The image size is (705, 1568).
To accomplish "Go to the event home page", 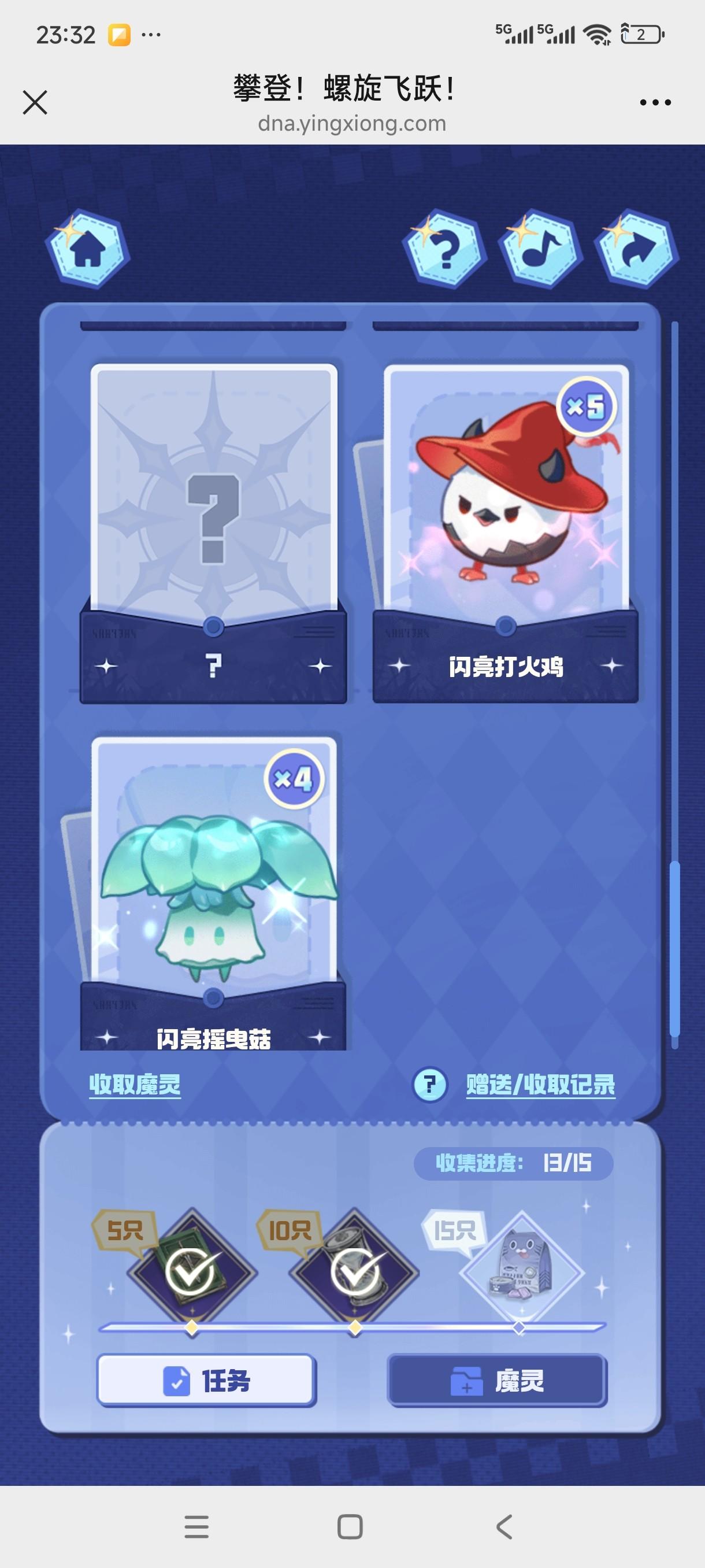I will tap(88, 249).
